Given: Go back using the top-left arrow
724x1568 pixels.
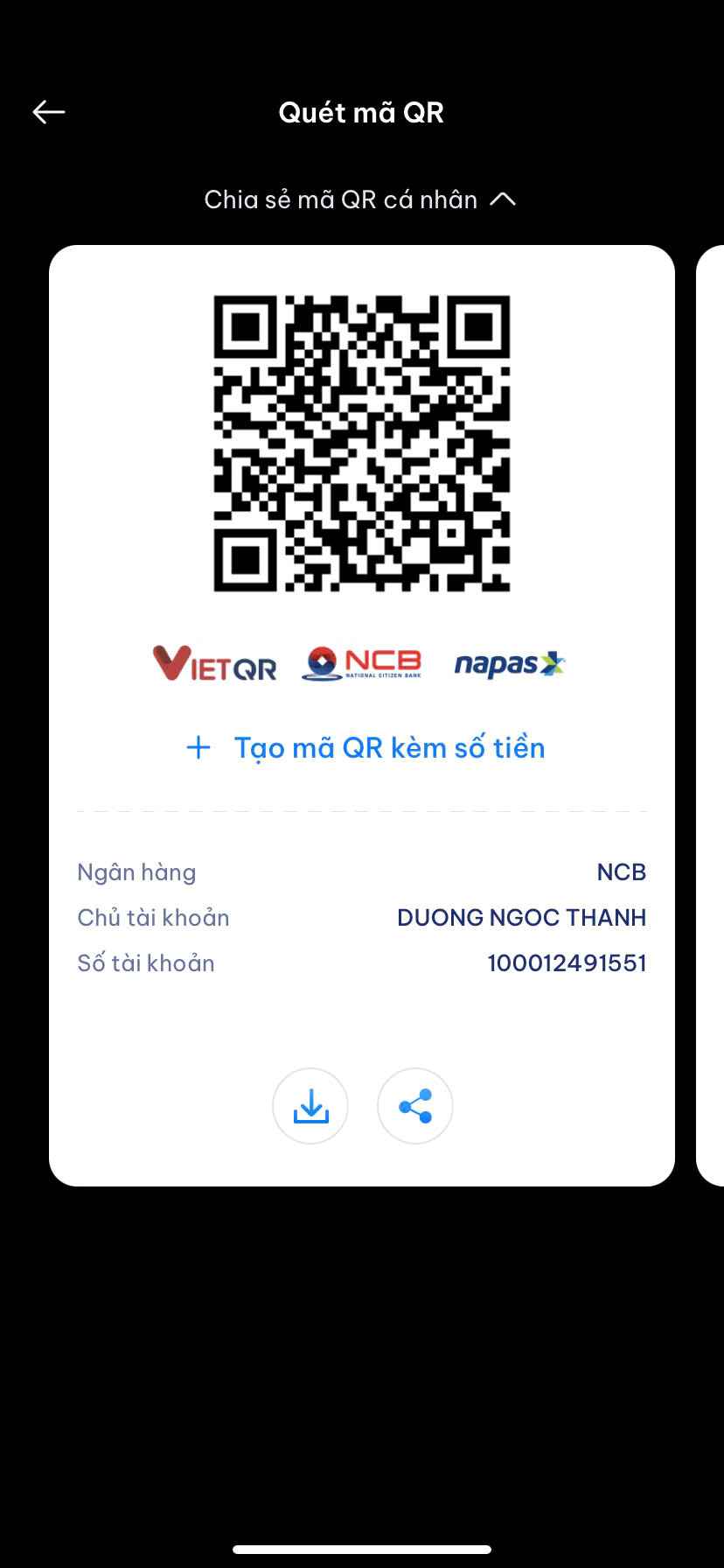Looking at the screenshot, I should click(x=49, y=112).
